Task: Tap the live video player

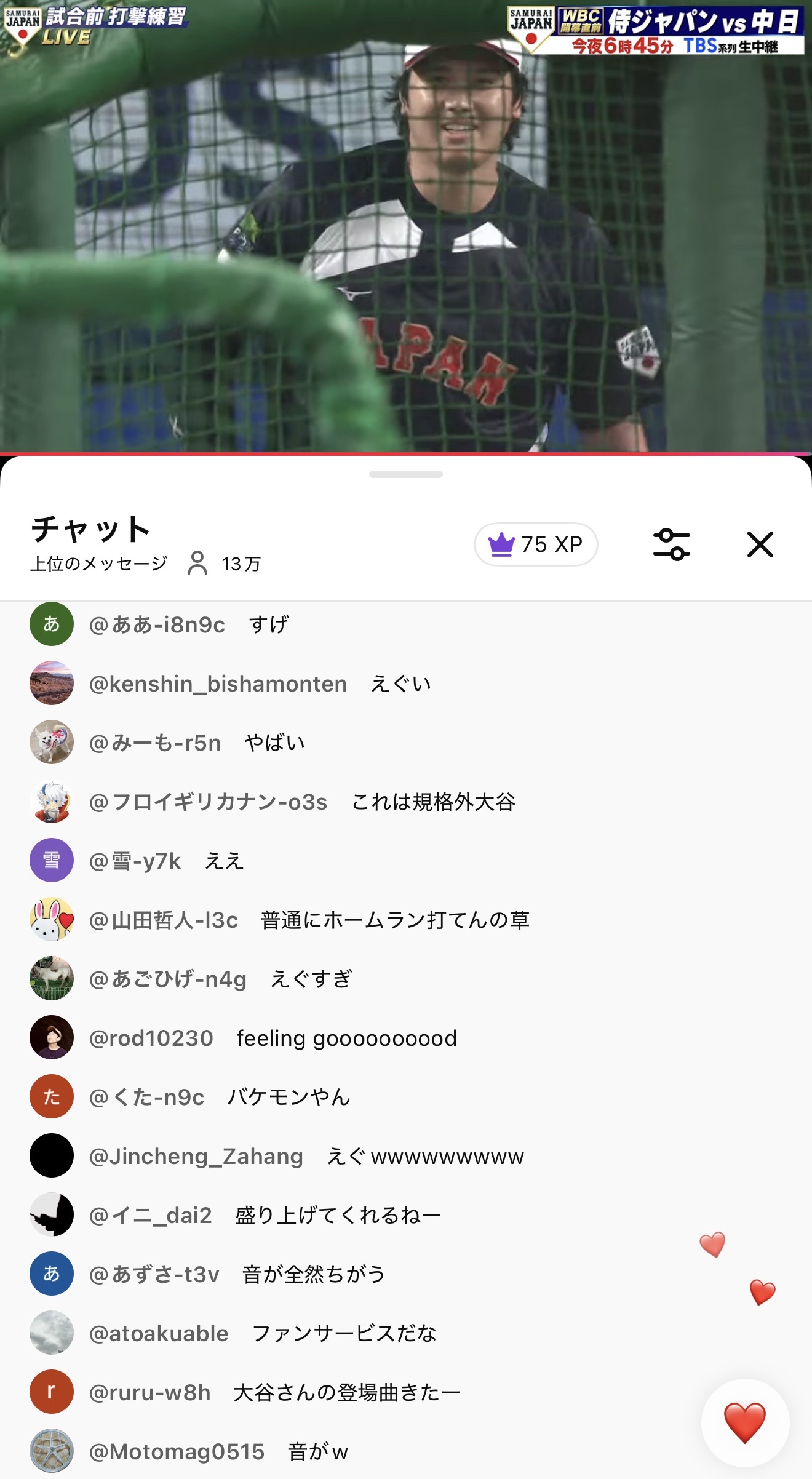Action: 406,228
